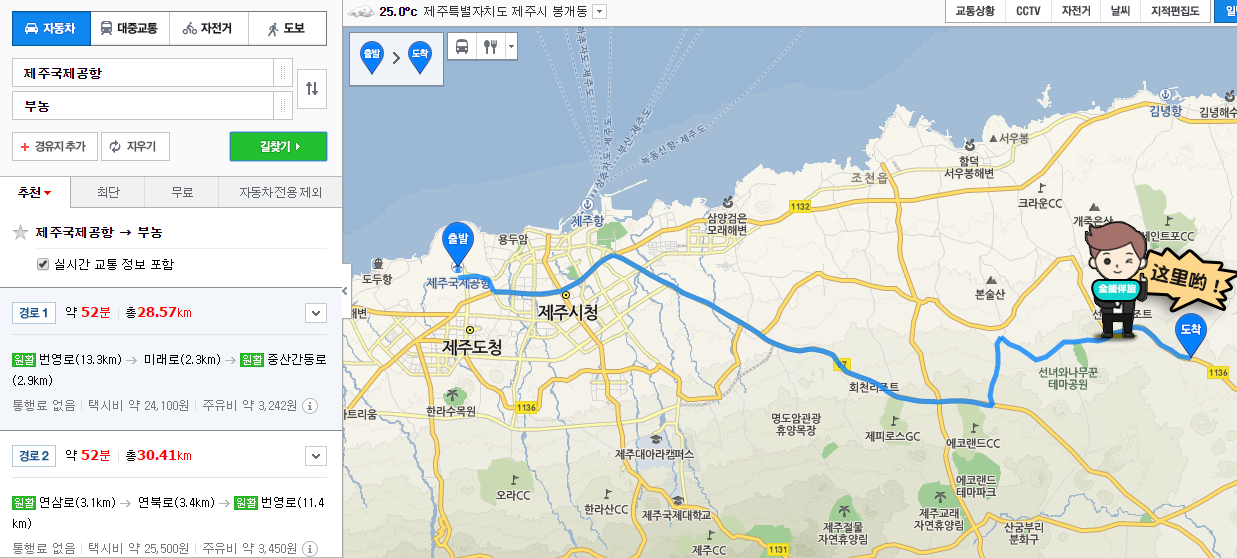Clear the route with 지우기

coord(135,146)
